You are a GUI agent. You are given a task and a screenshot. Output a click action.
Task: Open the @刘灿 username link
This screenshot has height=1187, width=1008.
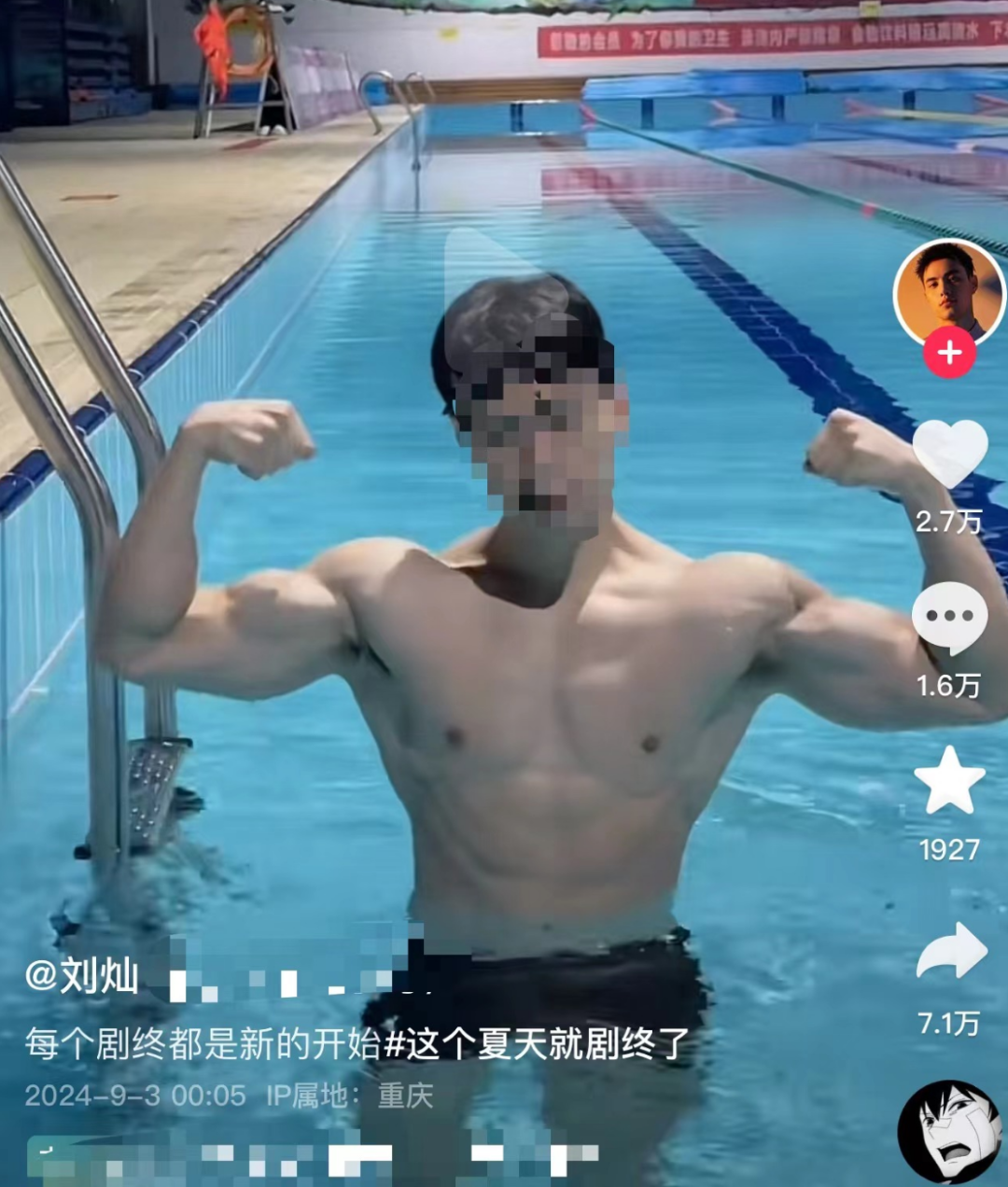point(82,976)
